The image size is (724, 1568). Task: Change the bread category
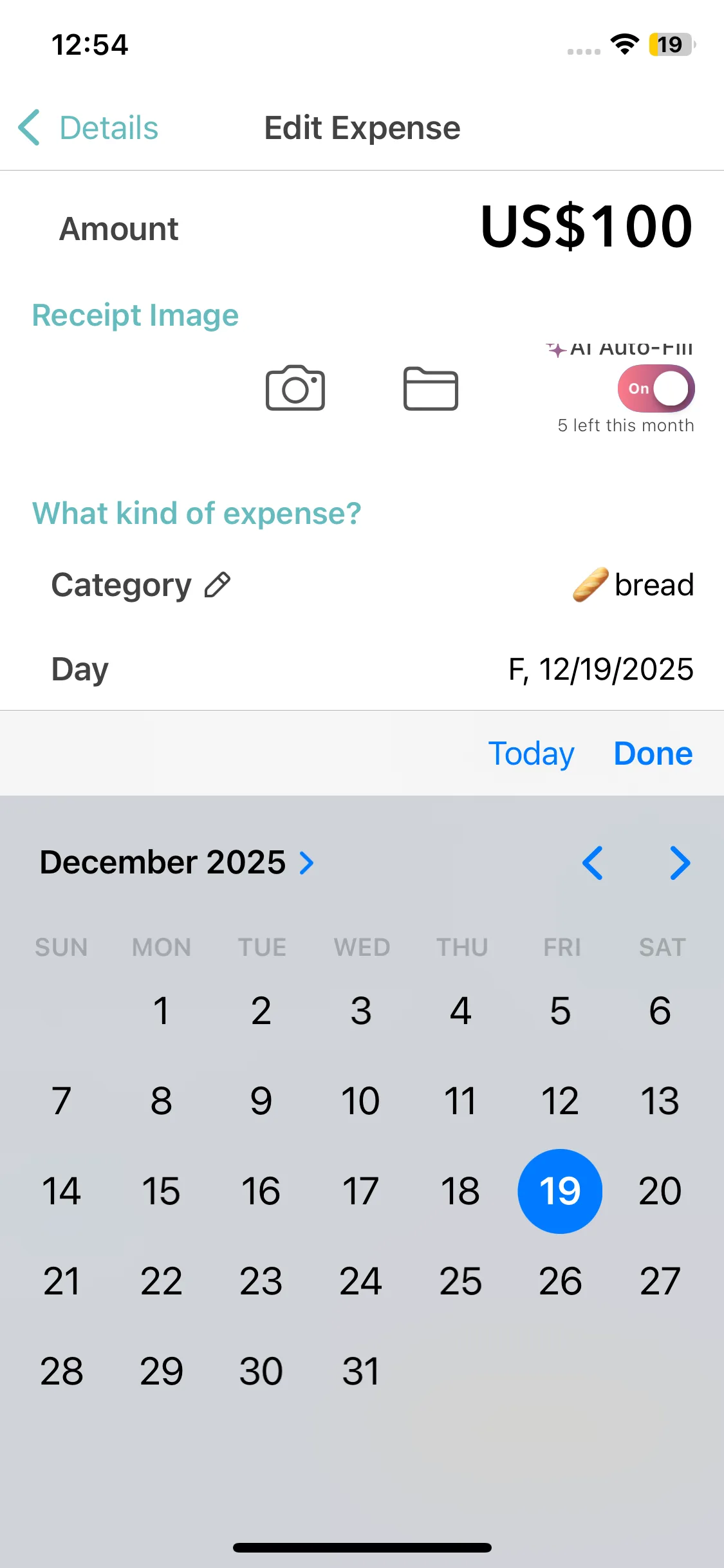(633, 584)
